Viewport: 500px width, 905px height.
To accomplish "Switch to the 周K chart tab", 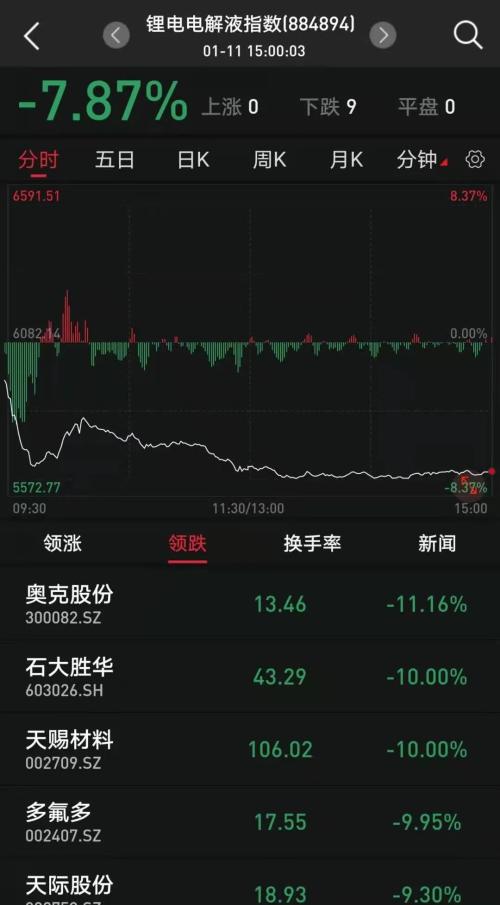I will (x=270, y=159).
